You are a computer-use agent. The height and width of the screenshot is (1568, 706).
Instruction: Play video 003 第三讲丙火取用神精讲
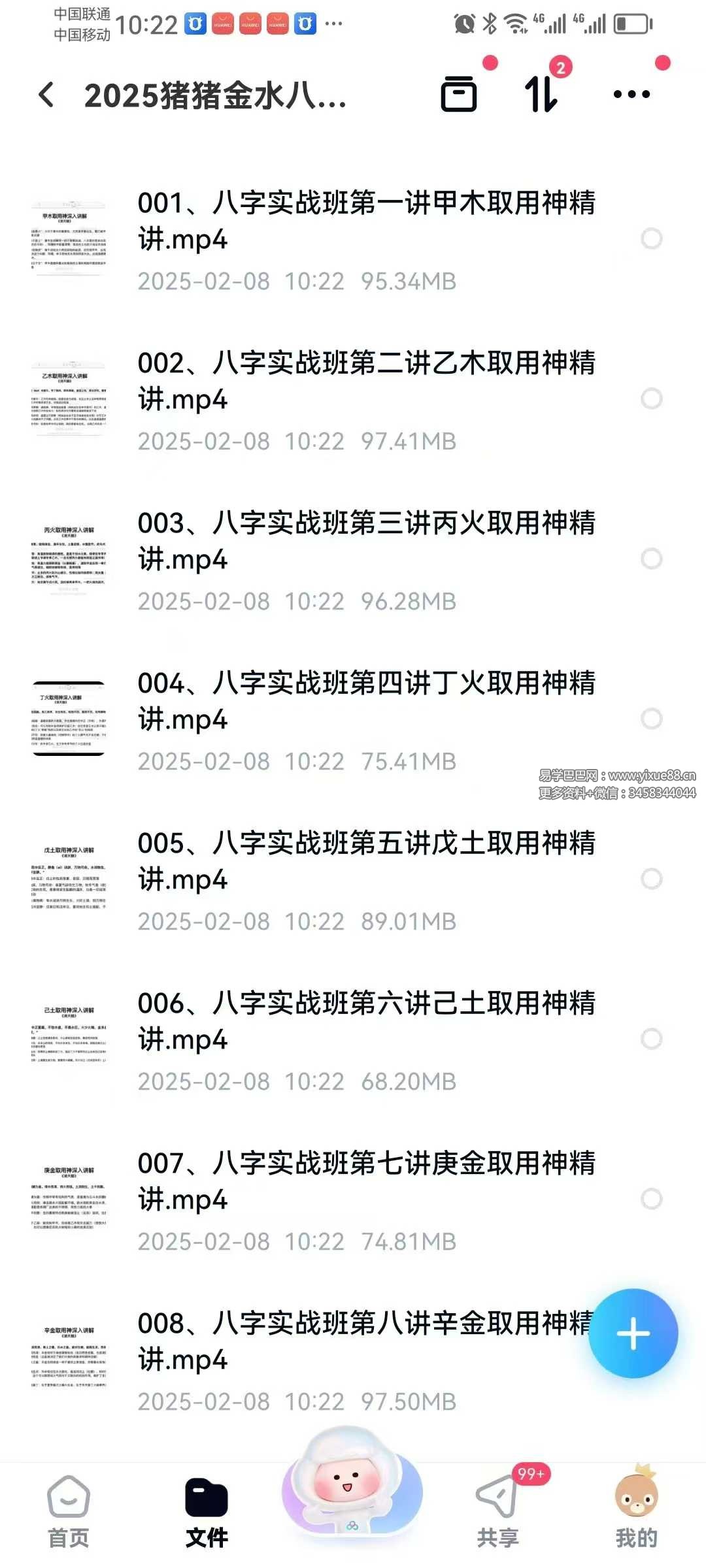(366, 541)
